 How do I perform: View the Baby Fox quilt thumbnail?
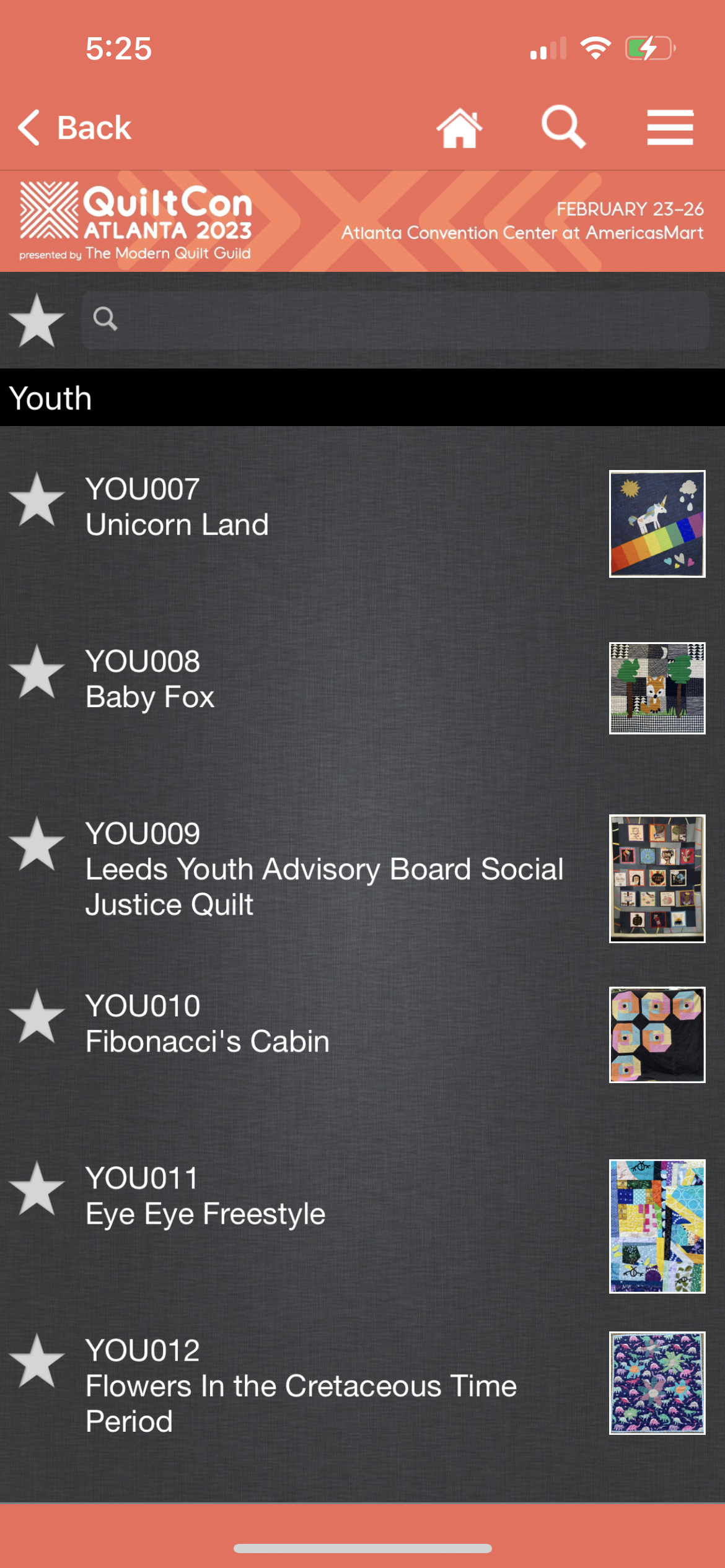[657, 688]
